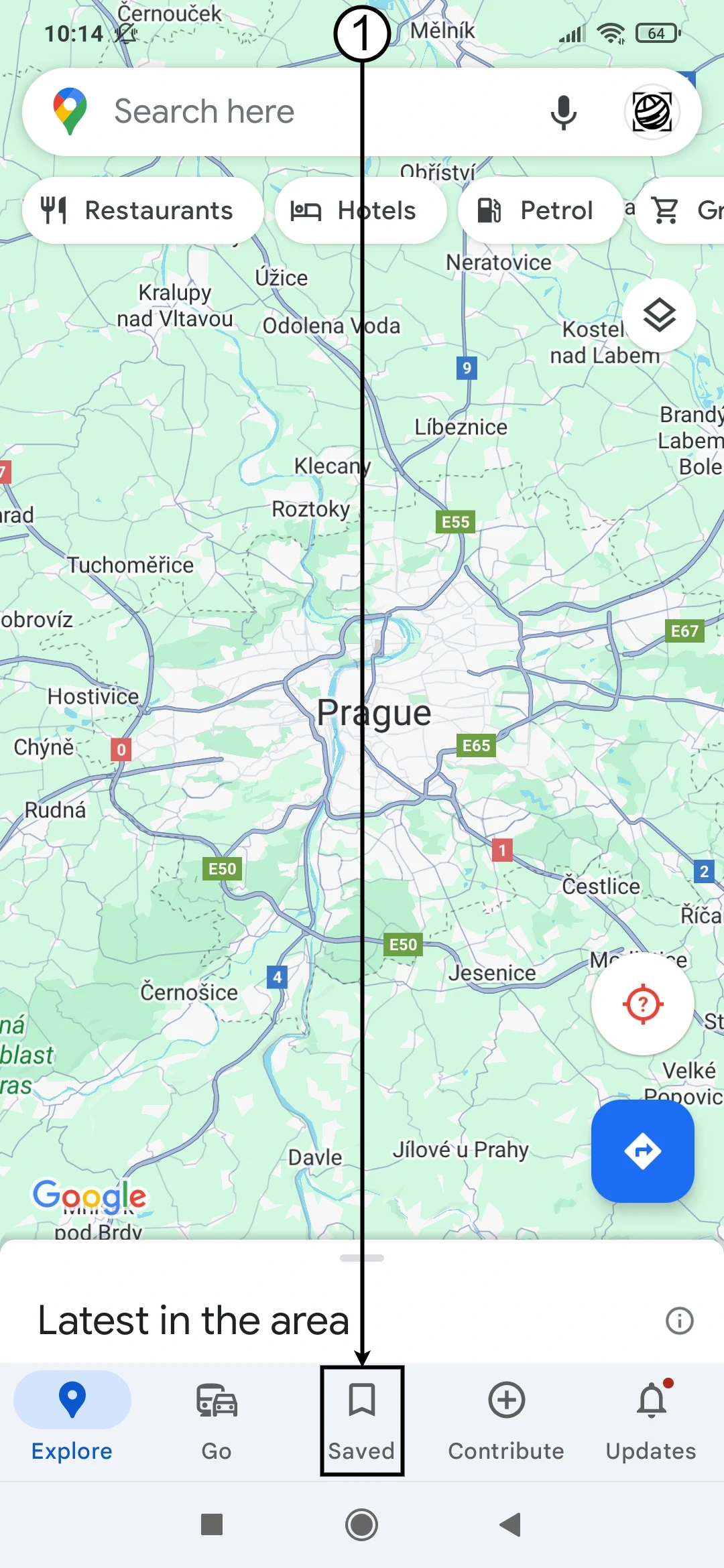Tap the system back button
The height and width of the screenshot is (1568, 724).
click(x=511, y=1525)
